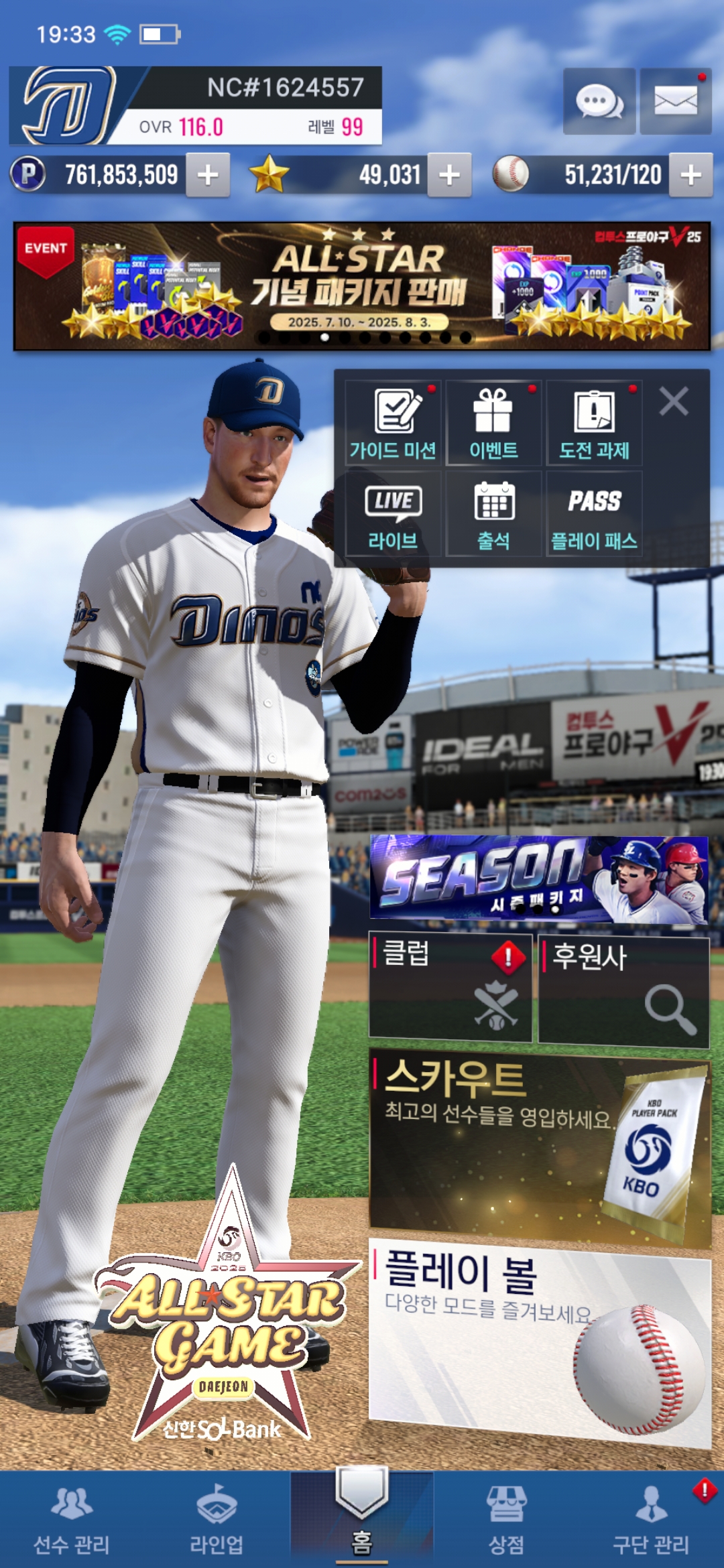Image resolution: width=724 pixels, height=1568 pixels.
Task: Open the ALL-STAR package event banner
Action: (x=362, y=287)
